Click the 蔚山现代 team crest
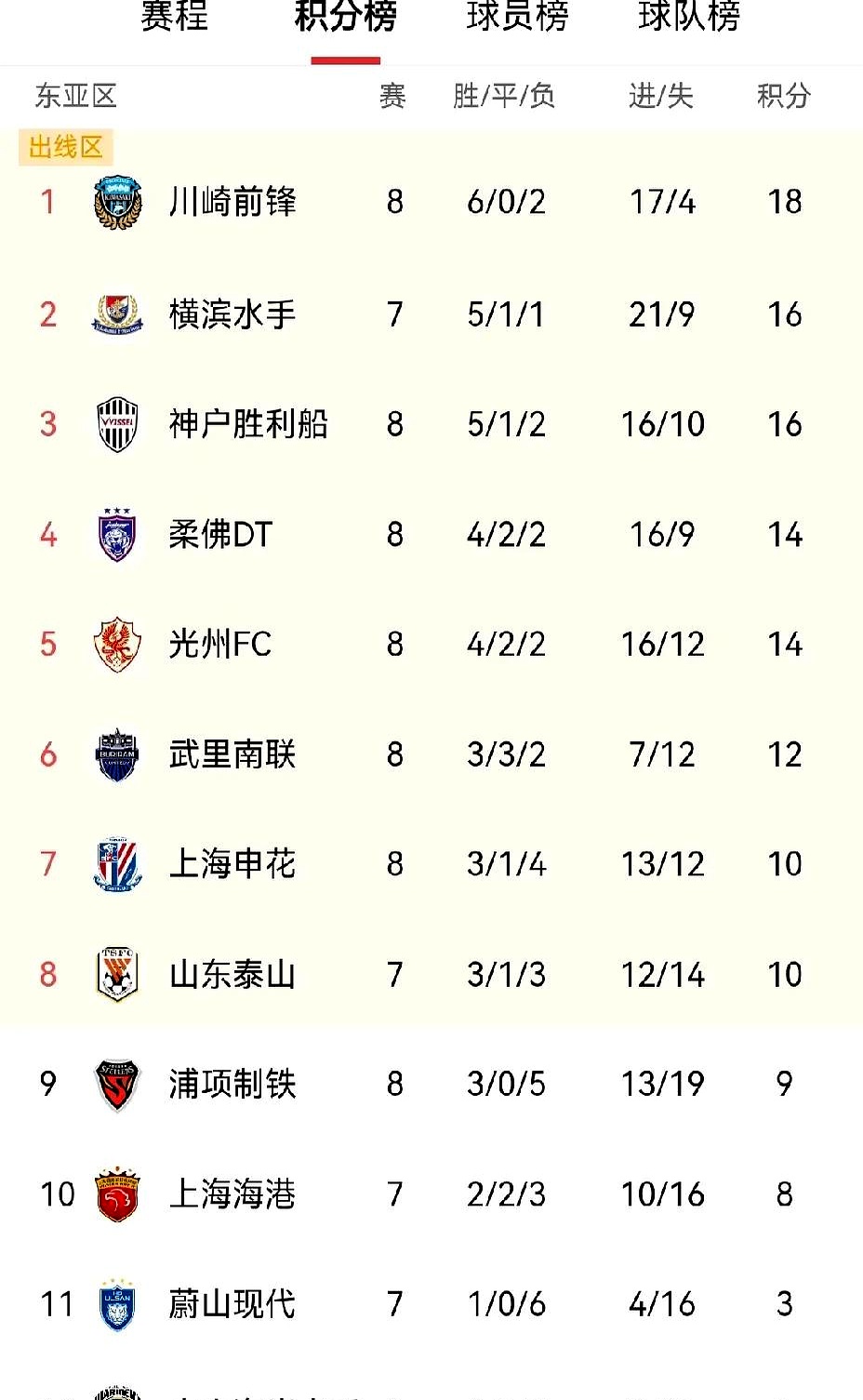This screenshot has width=863, height=1400. pyautogui.click(x=116, y=1304)
